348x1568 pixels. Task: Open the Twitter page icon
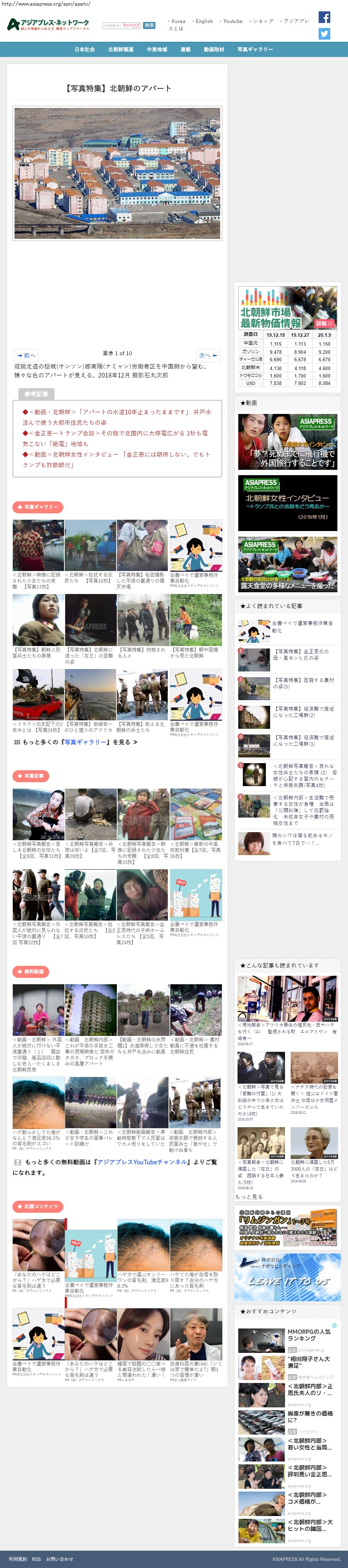324,34
